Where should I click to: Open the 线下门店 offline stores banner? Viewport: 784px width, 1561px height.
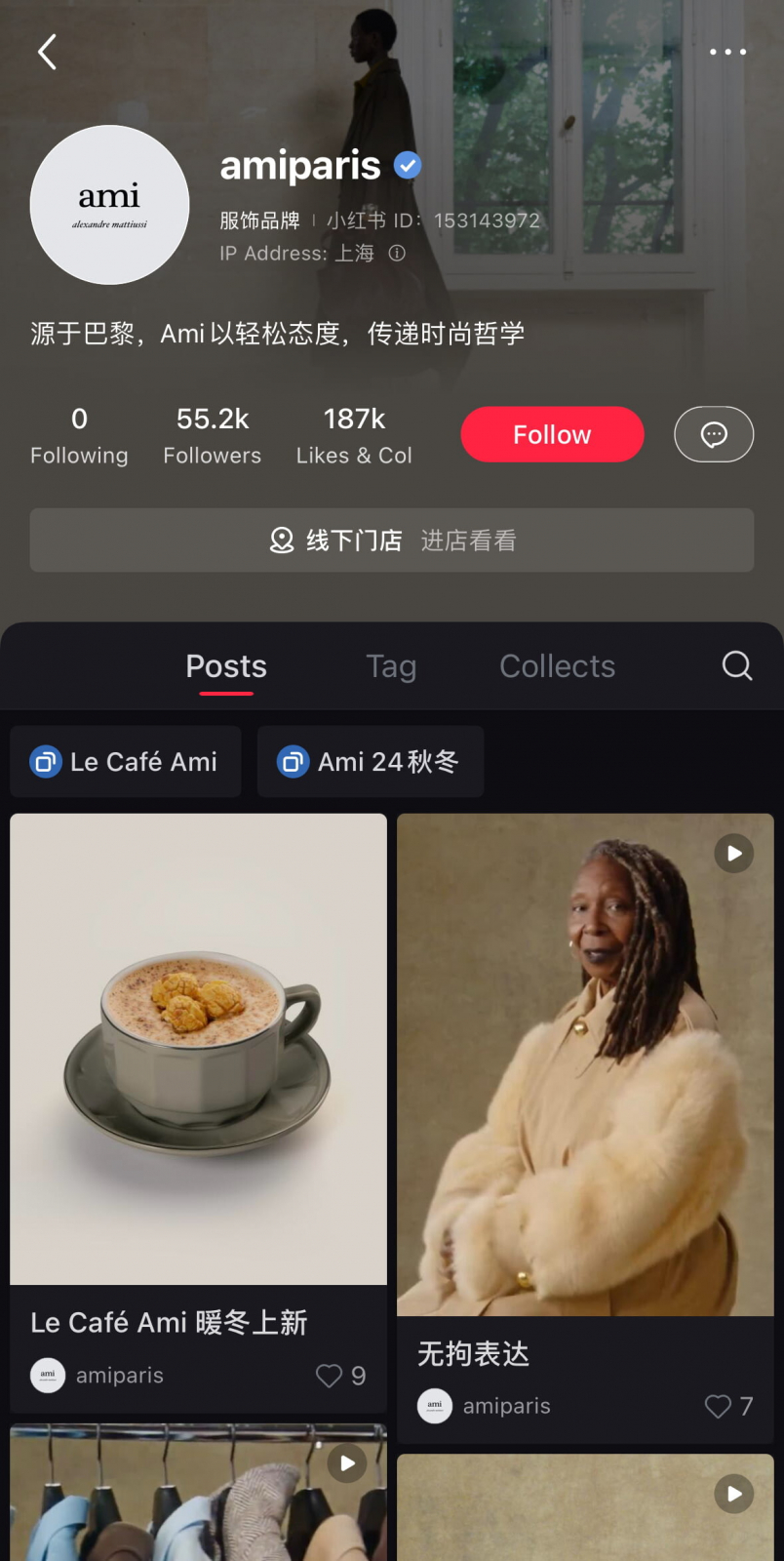point(392,540)
